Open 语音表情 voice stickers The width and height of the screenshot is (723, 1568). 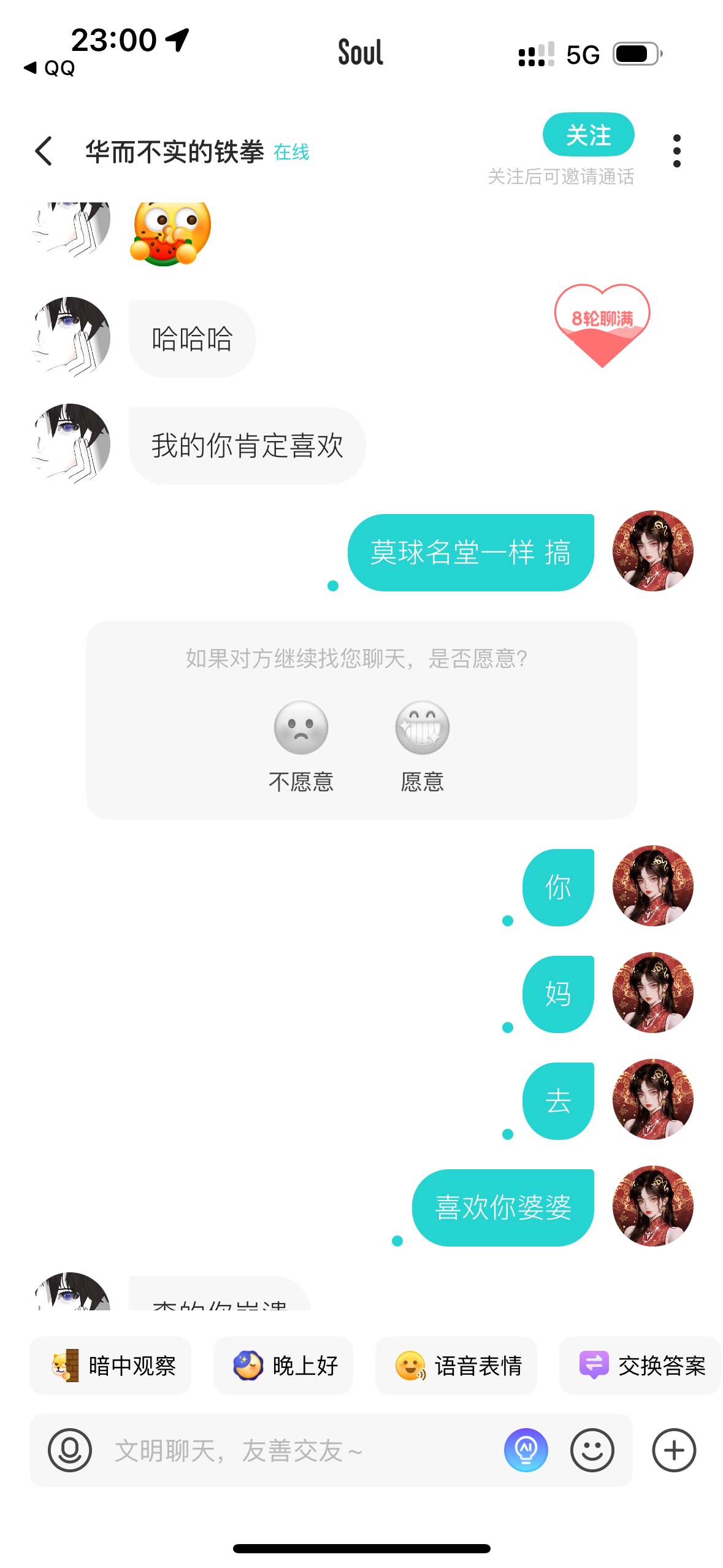point(456,1365)
